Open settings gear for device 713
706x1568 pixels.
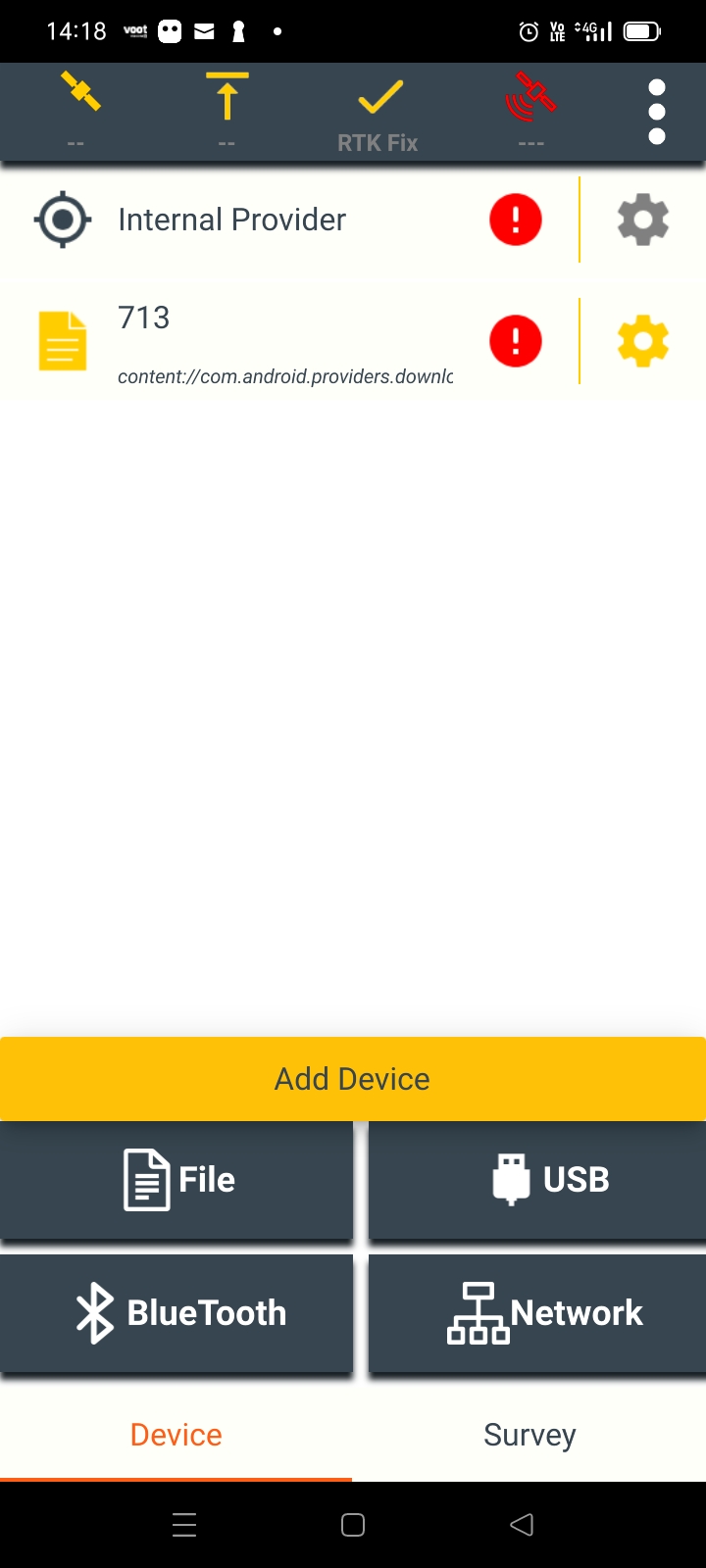point(643,341)
